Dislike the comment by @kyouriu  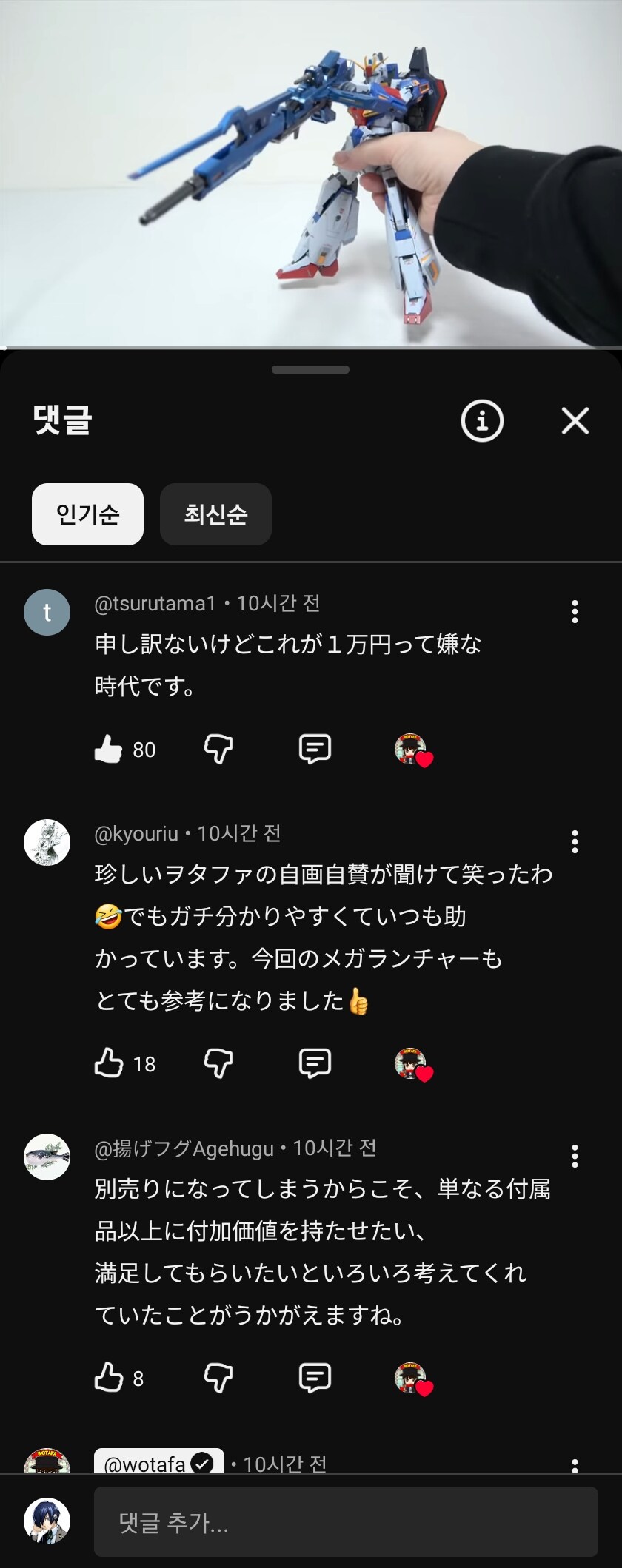point(218,1063)
